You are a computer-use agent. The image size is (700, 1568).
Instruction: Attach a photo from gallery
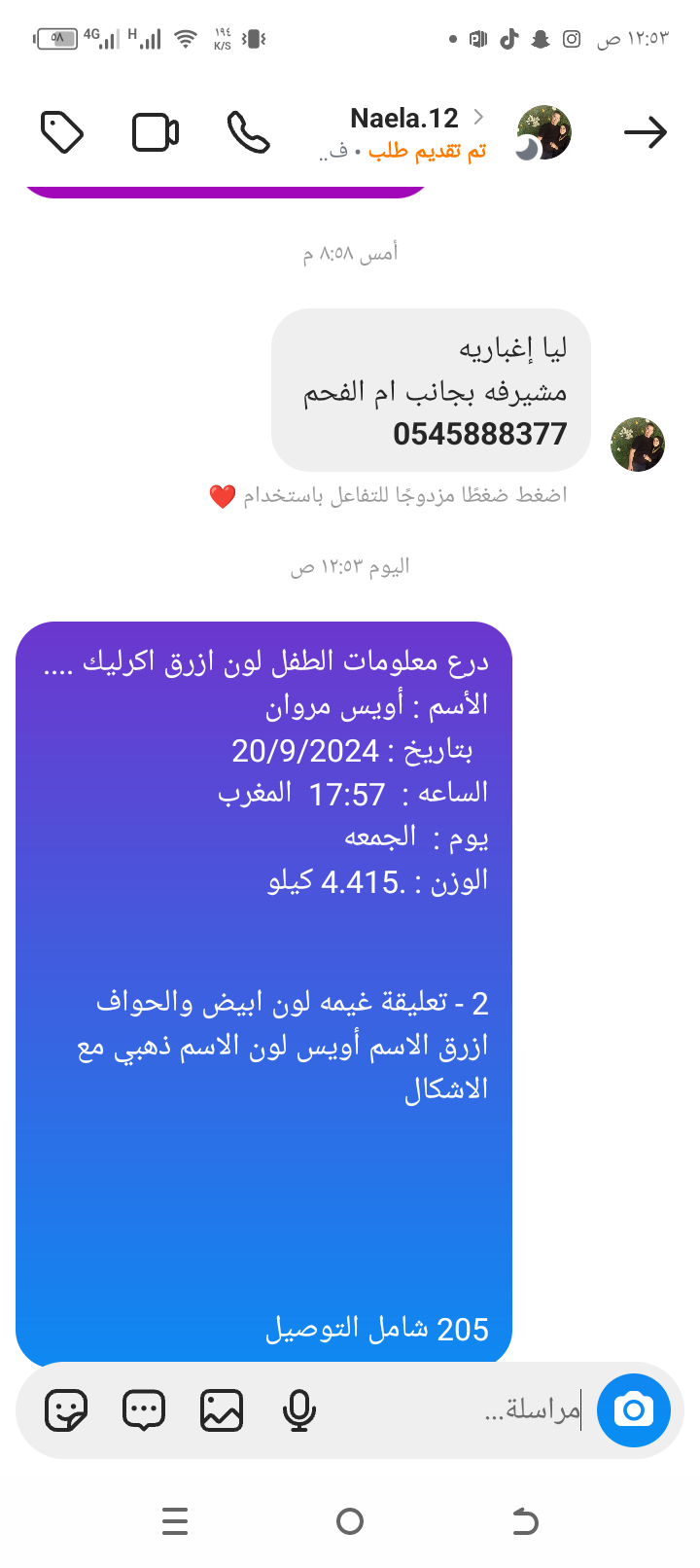[x=222, y=1409]
